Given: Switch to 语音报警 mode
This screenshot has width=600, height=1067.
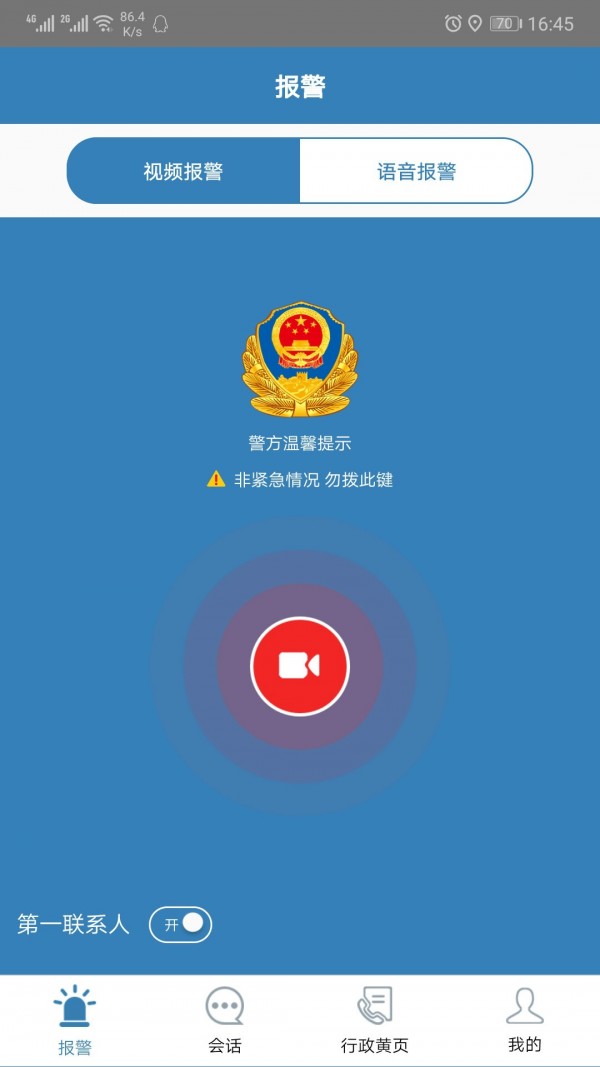Looking at the screenshot, I should (415, 171).
